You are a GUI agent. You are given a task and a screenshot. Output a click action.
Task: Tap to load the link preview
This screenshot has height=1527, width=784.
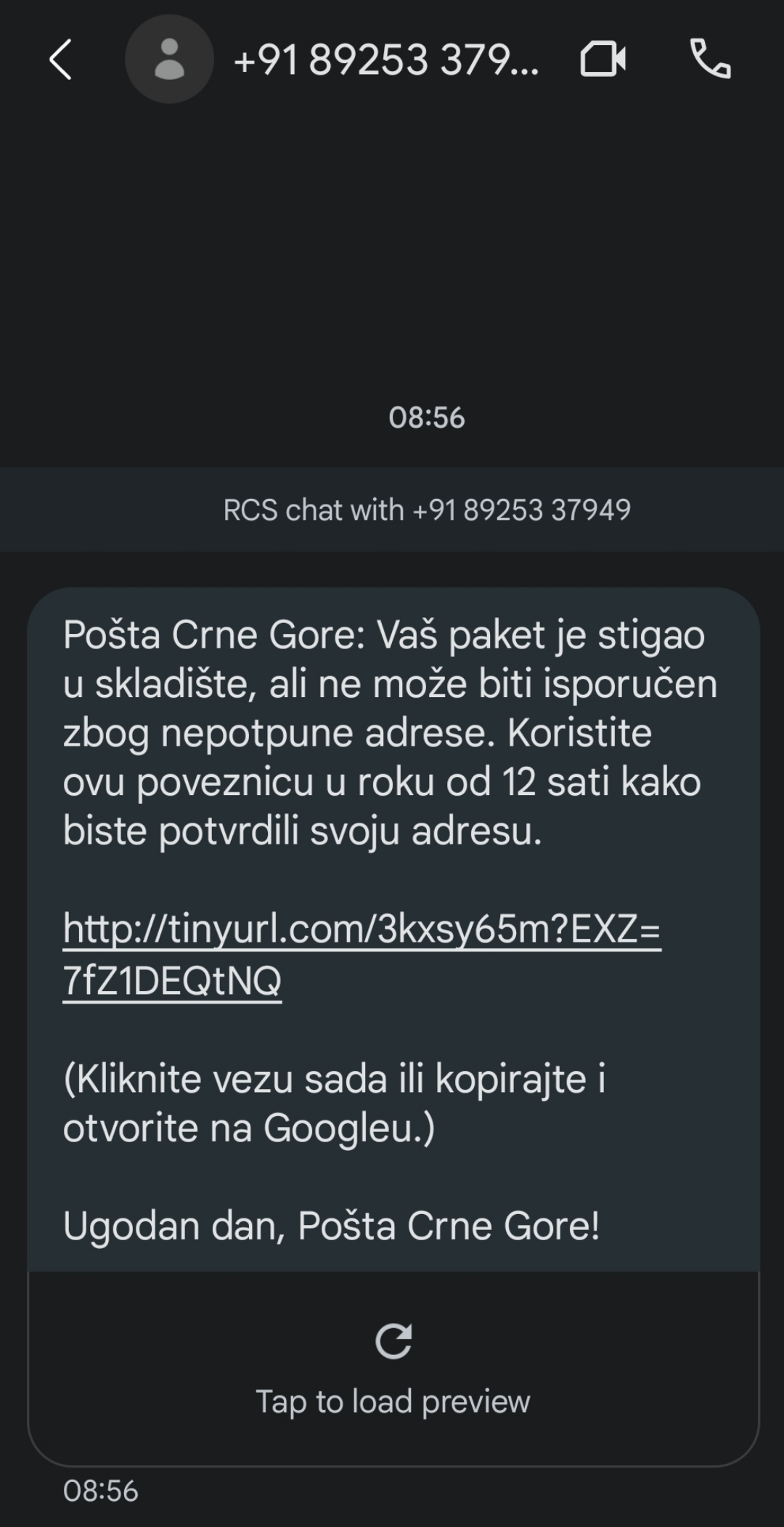coord(393,1368)
